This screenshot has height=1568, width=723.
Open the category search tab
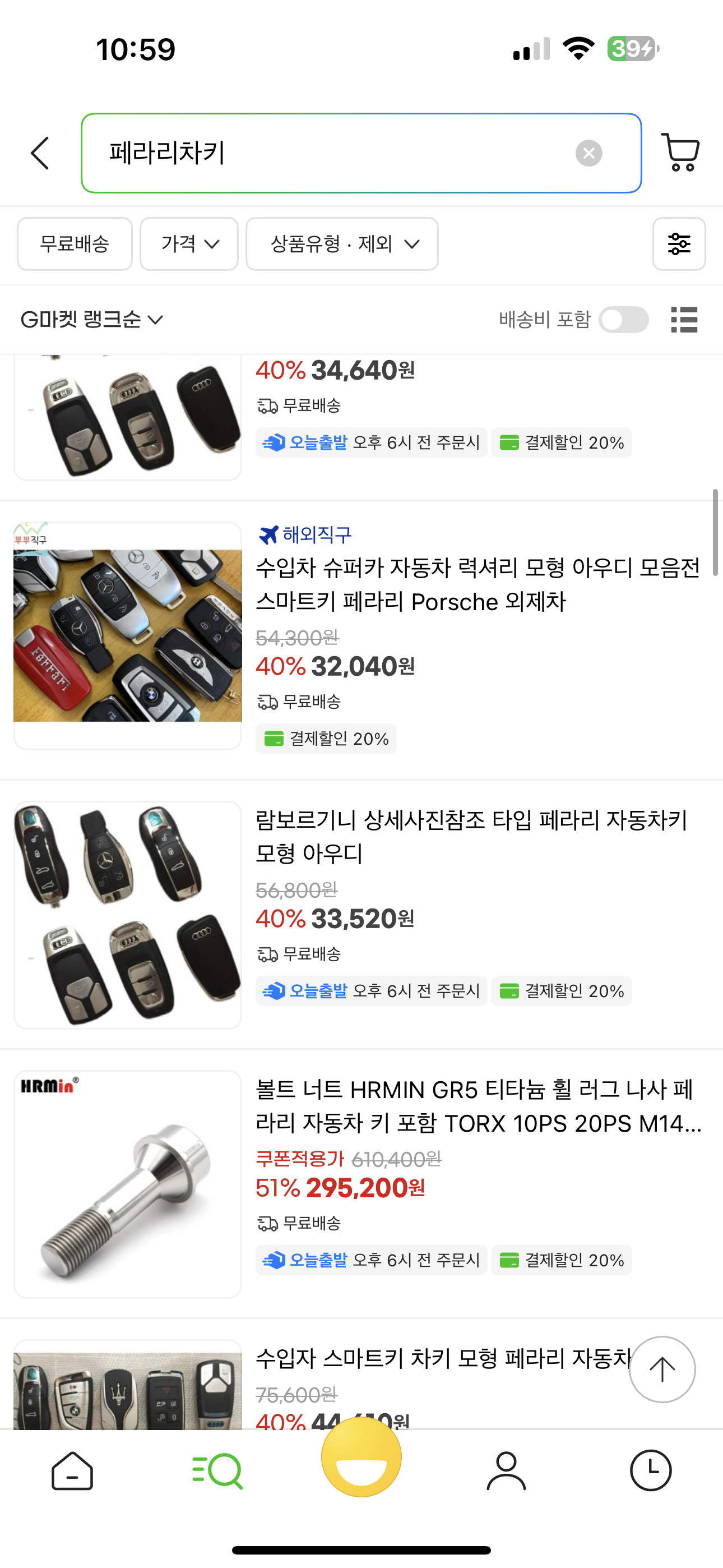pyautogui.click(x=217, y=1471)
